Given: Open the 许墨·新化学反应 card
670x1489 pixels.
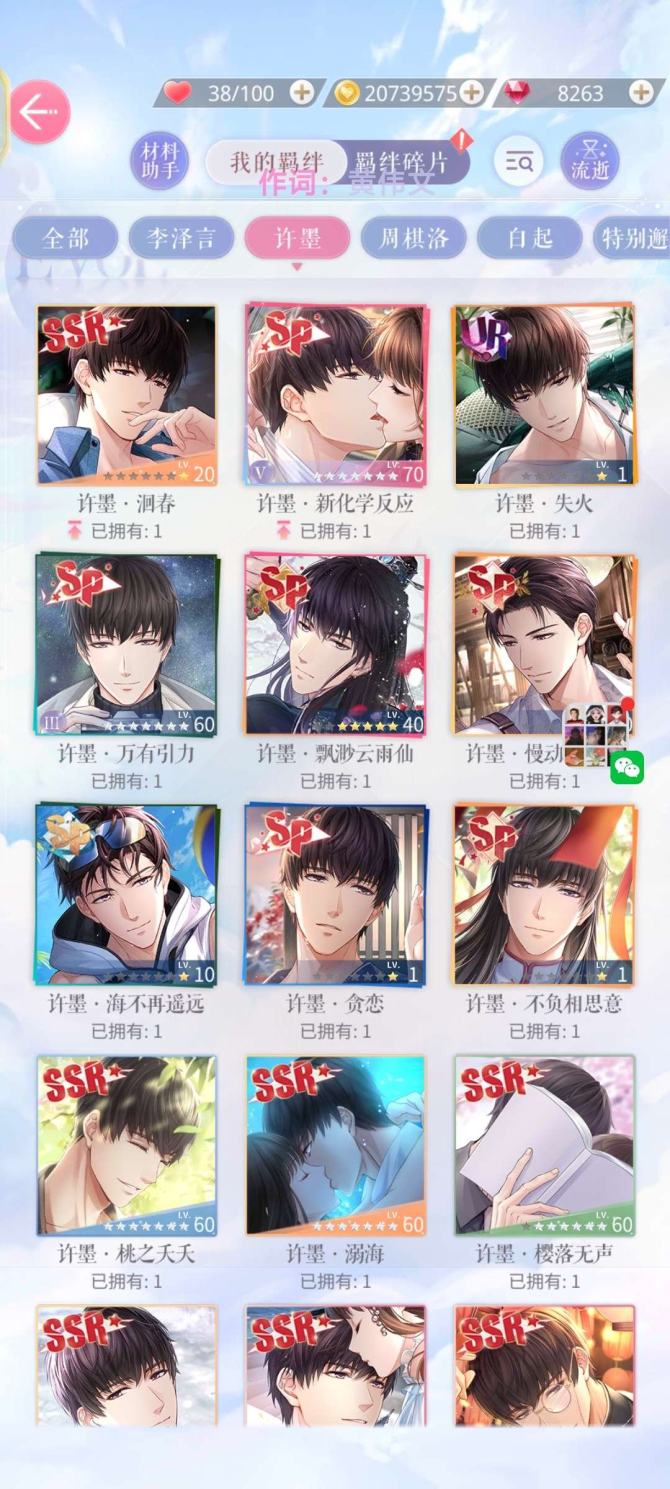Looking at the screenshot, I should click(x=335, y=396).
